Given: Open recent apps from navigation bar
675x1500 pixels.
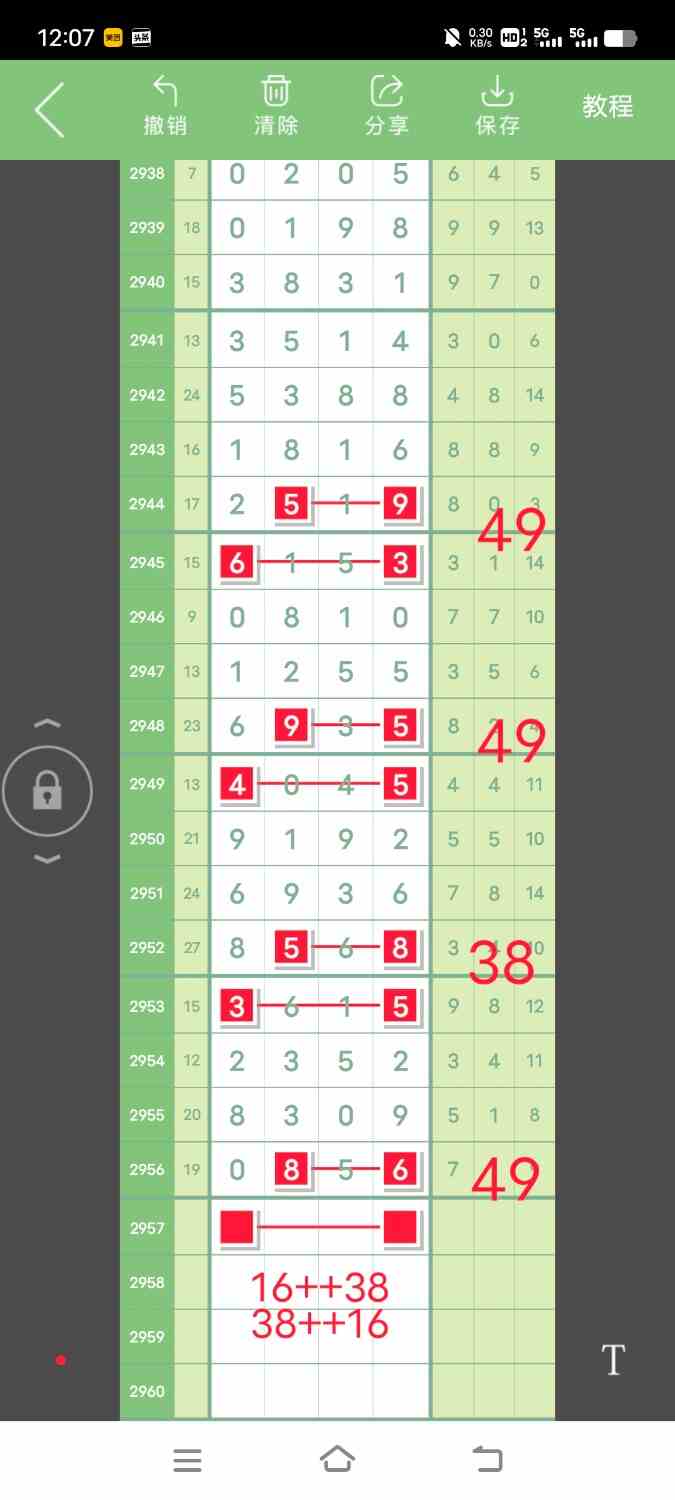Looking at the screenshot, I should click(x=187, y=1460).
